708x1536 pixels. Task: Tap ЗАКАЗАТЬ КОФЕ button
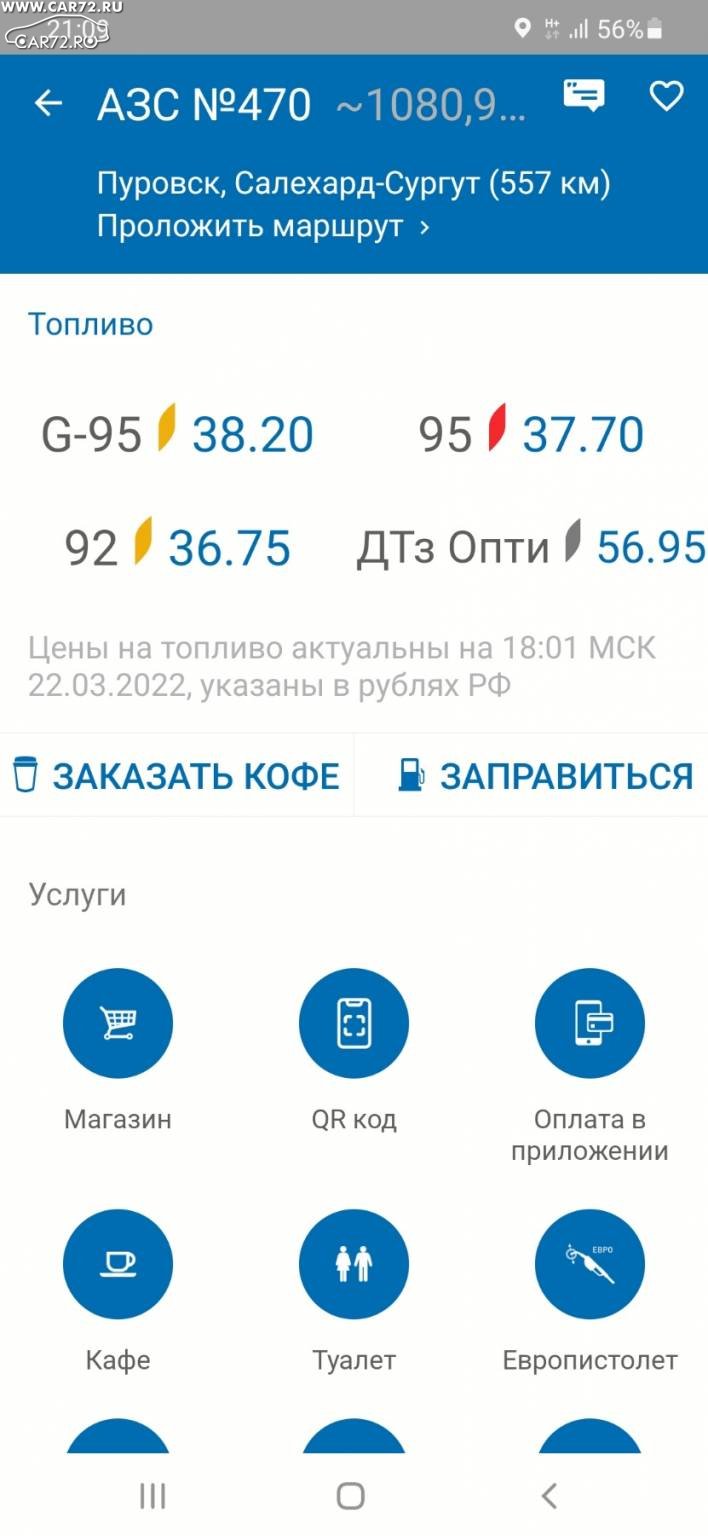click(x=176, y=776)
